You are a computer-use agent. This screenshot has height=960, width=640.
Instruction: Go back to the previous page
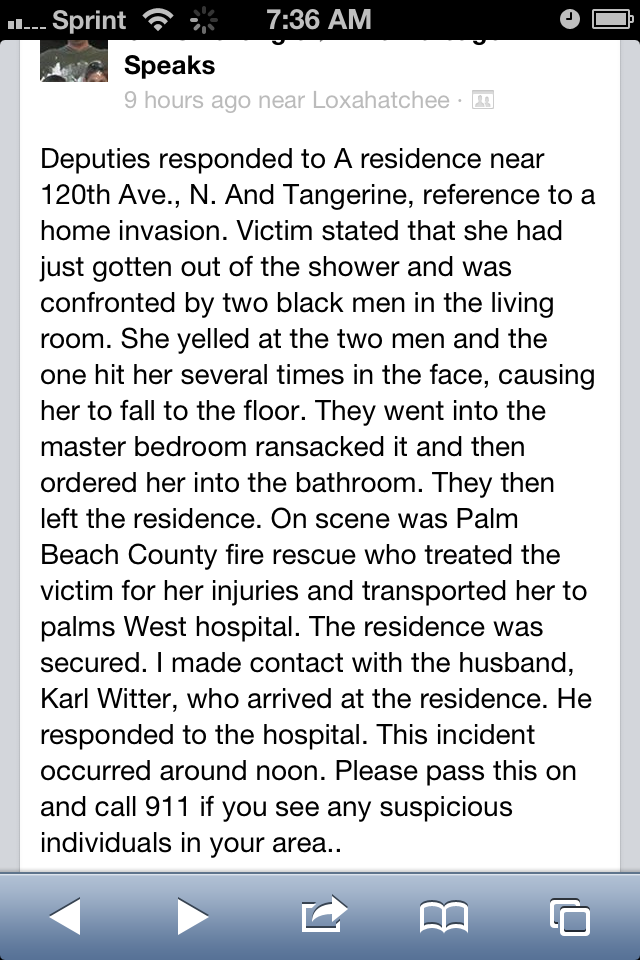pyautogui.click(x=65, y=915)
